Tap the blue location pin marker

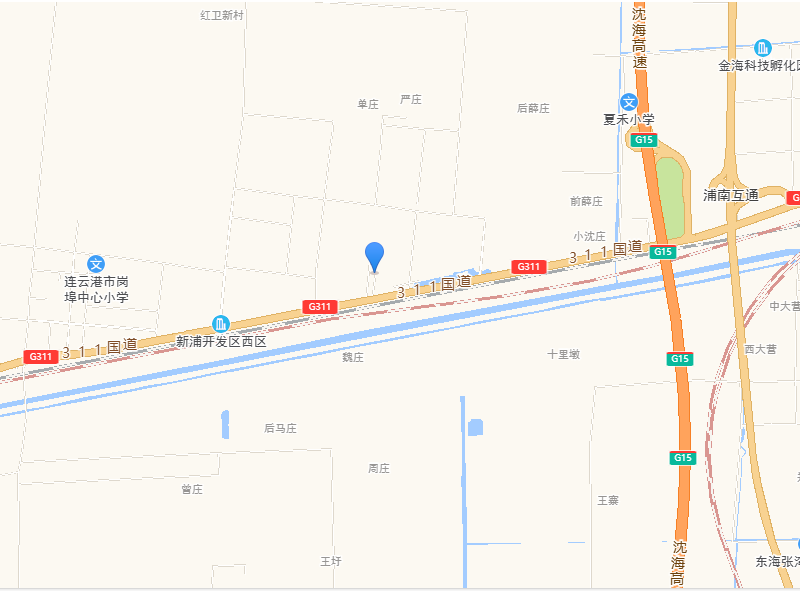pyautogui.click(x=375, y=254)
